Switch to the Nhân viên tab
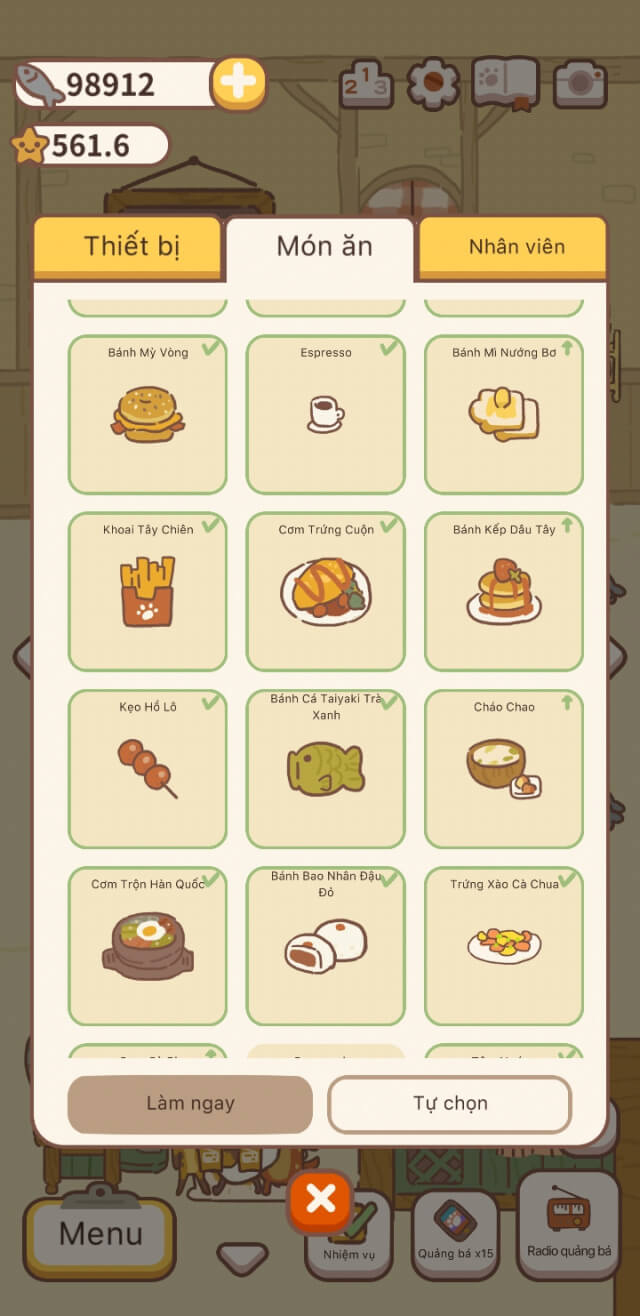 [515, 247]
